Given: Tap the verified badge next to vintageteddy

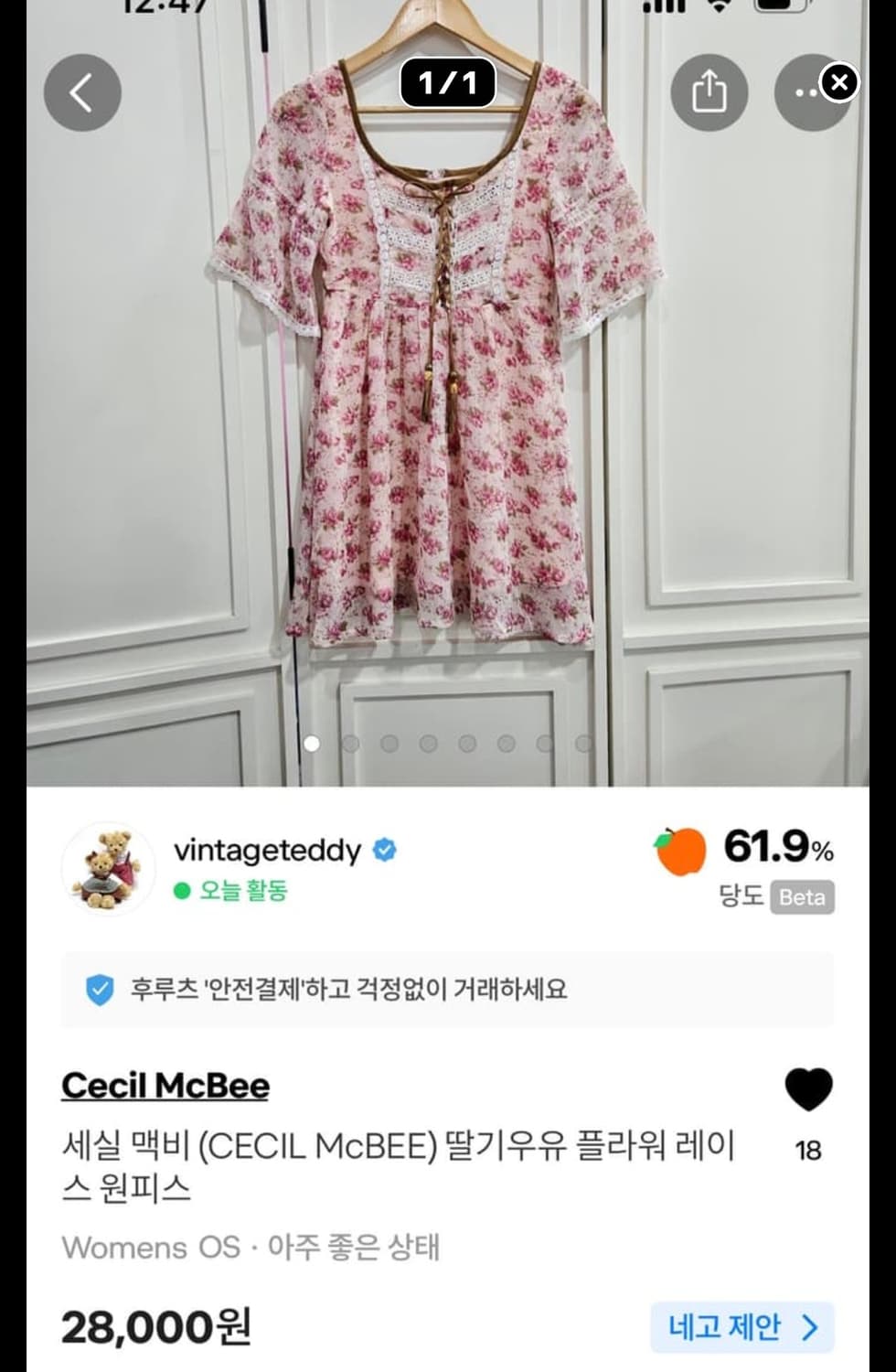Looking at the screenshot, I should coord(385,851).
